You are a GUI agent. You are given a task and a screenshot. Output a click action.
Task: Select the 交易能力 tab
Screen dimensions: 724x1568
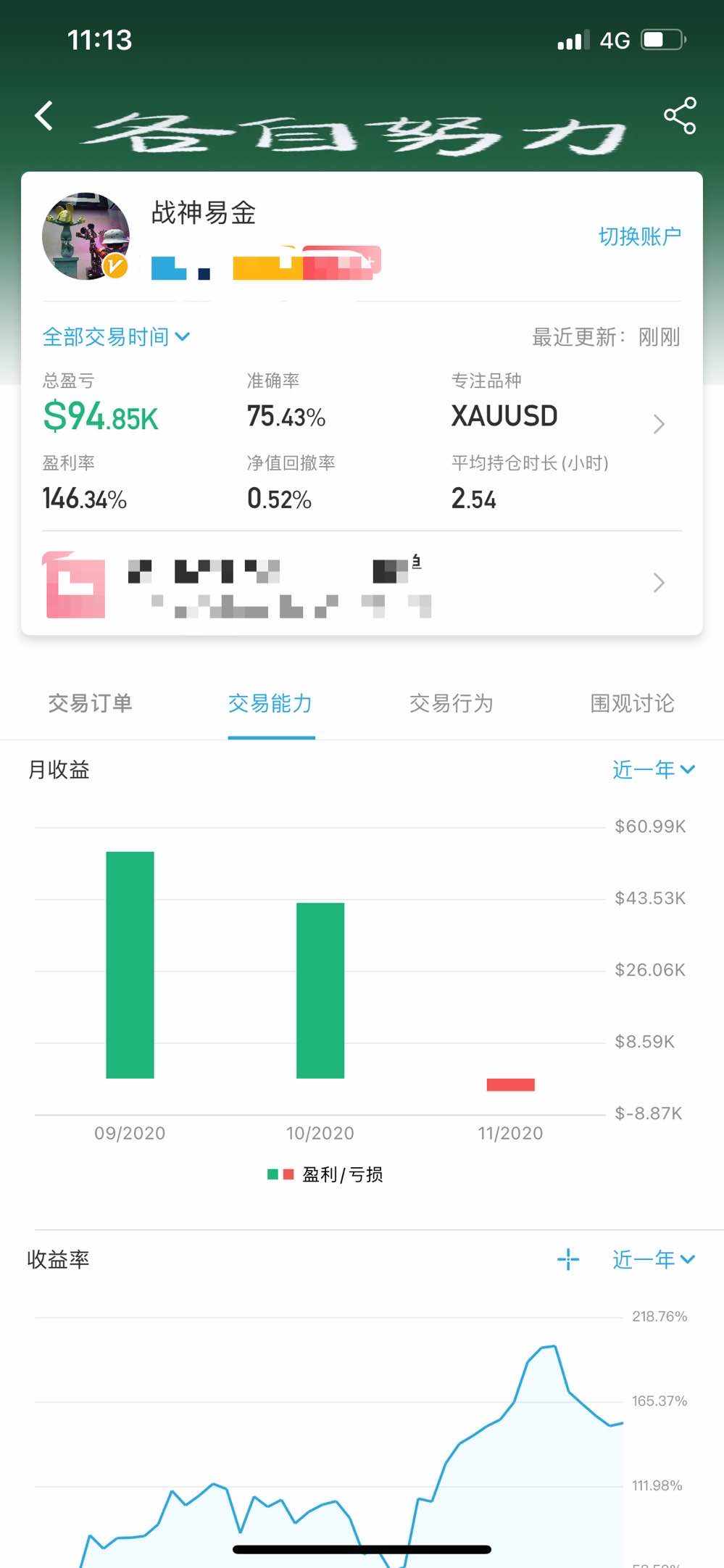point(270,703)
